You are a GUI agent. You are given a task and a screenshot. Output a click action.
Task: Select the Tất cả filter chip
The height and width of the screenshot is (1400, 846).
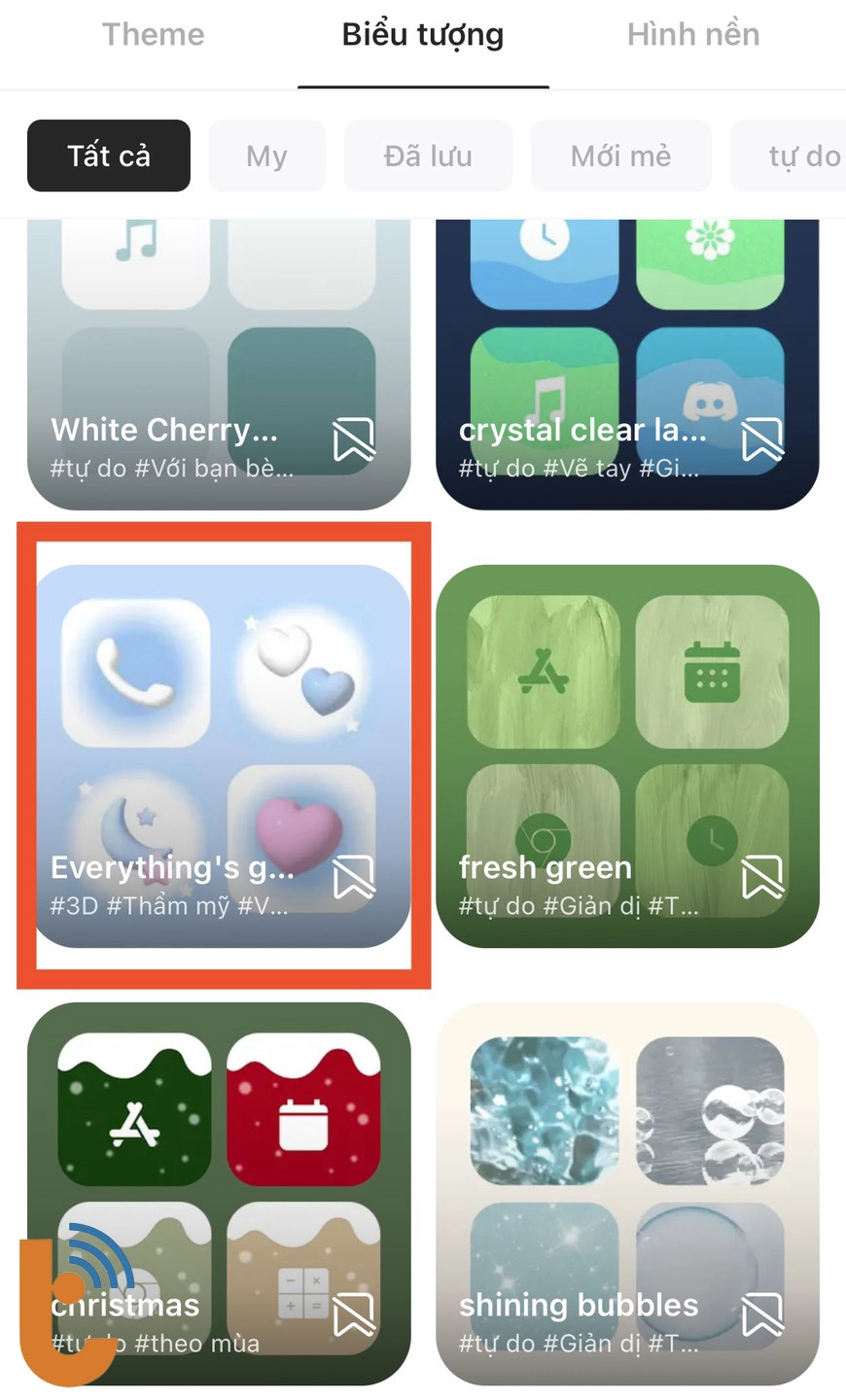[x=109, y=156]
